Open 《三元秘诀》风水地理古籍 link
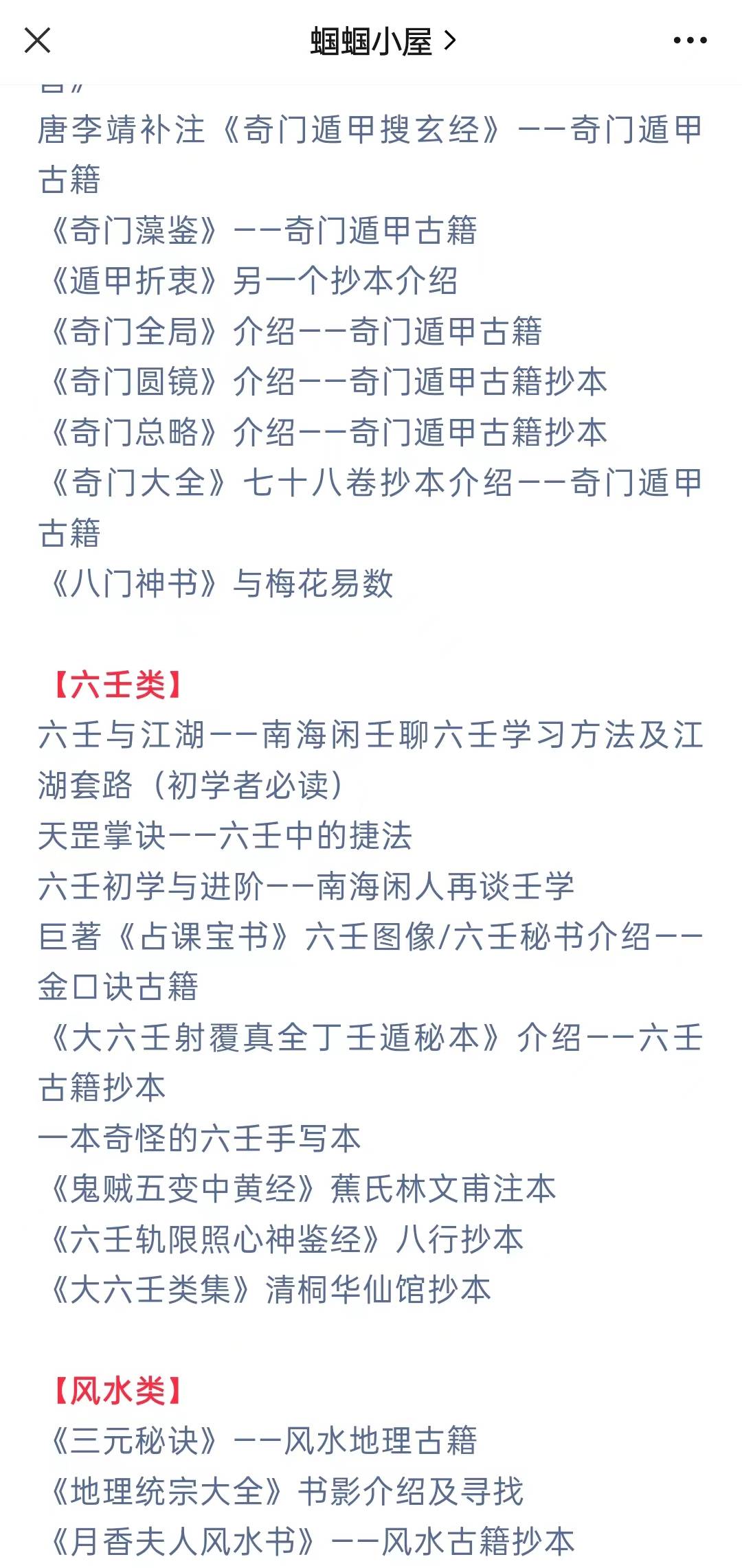Viewport: 742px width, 1568px height. (x=261, y=1441)
